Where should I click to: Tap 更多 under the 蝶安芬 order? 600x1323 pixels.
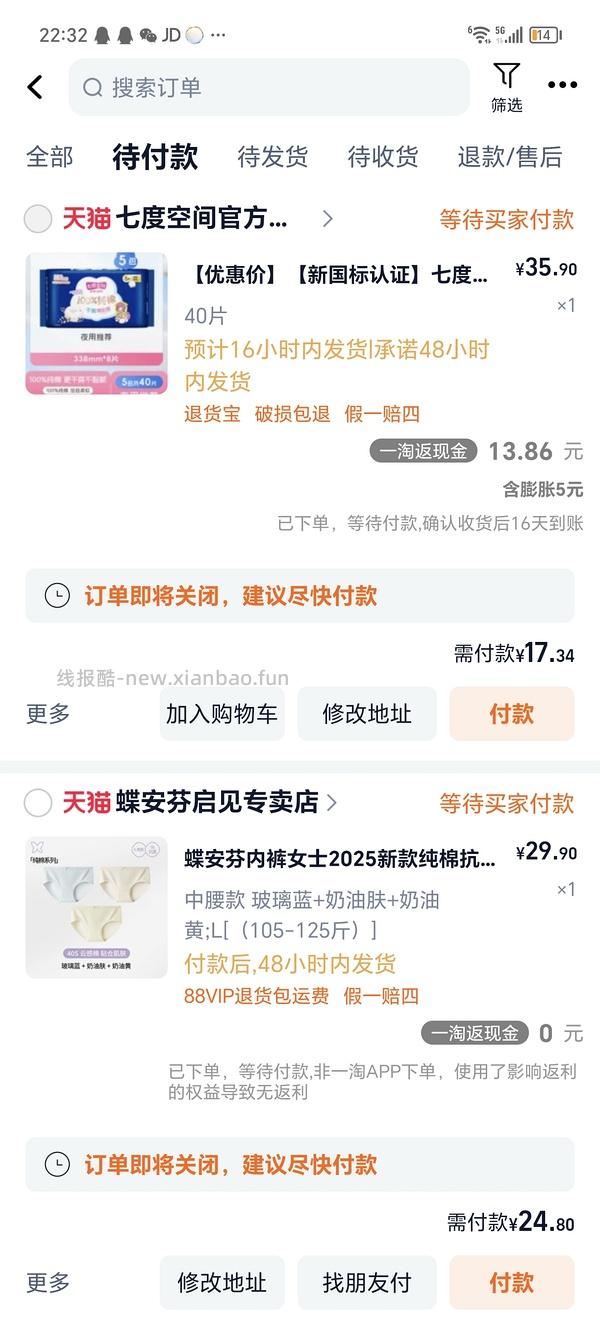tap(48, 1283)
